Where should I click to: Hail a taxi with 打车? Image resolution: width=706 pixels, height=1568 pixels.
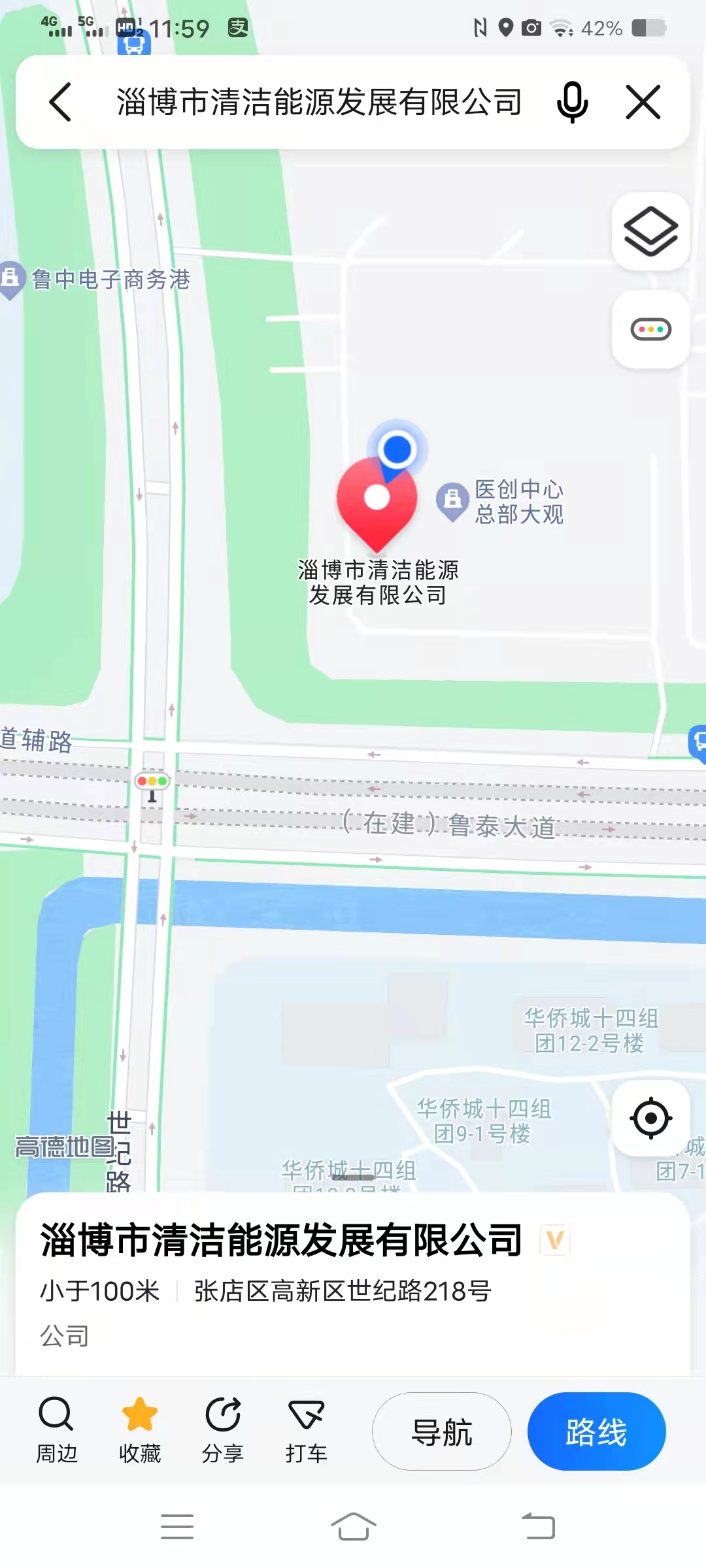[x=306, y=1431]
